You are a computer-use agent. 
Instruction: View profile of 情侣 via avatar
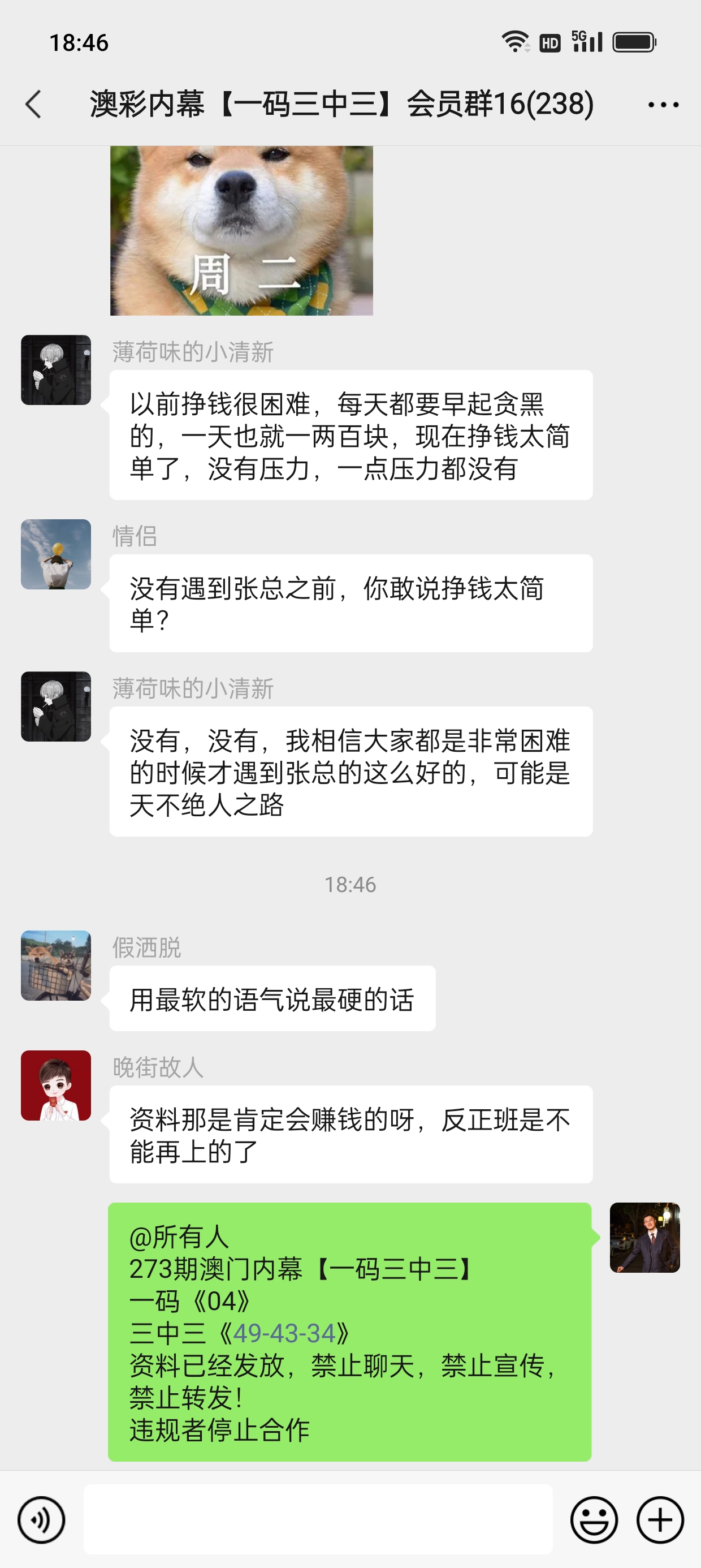[x=56, y=554]
